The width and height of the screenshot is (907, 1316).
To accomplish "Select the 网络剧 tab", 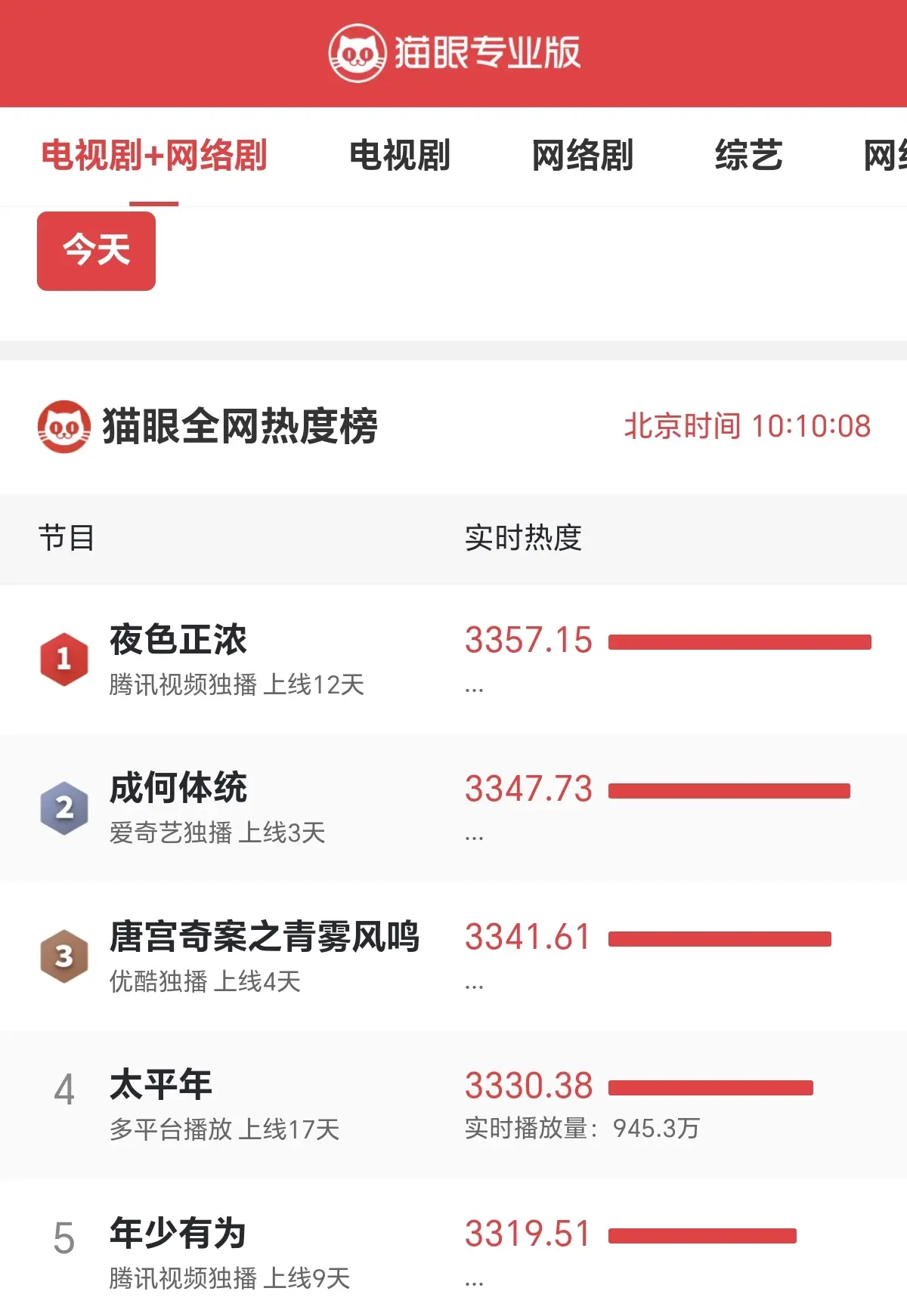I will [x=582, y=156].
